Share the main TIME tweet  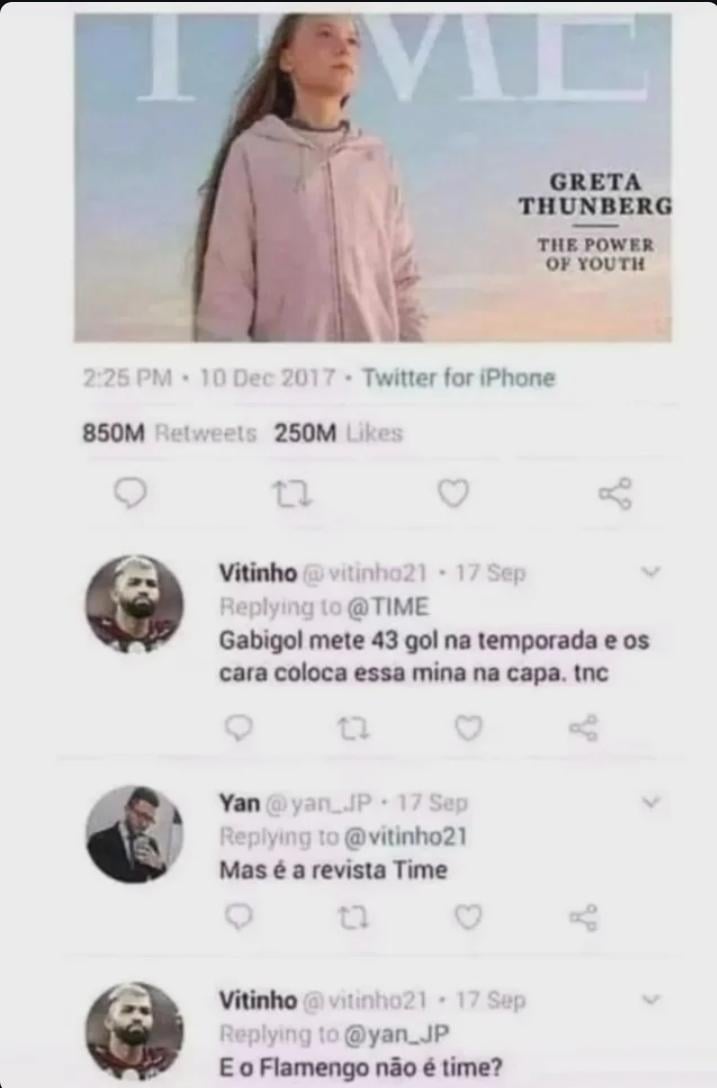614,493
